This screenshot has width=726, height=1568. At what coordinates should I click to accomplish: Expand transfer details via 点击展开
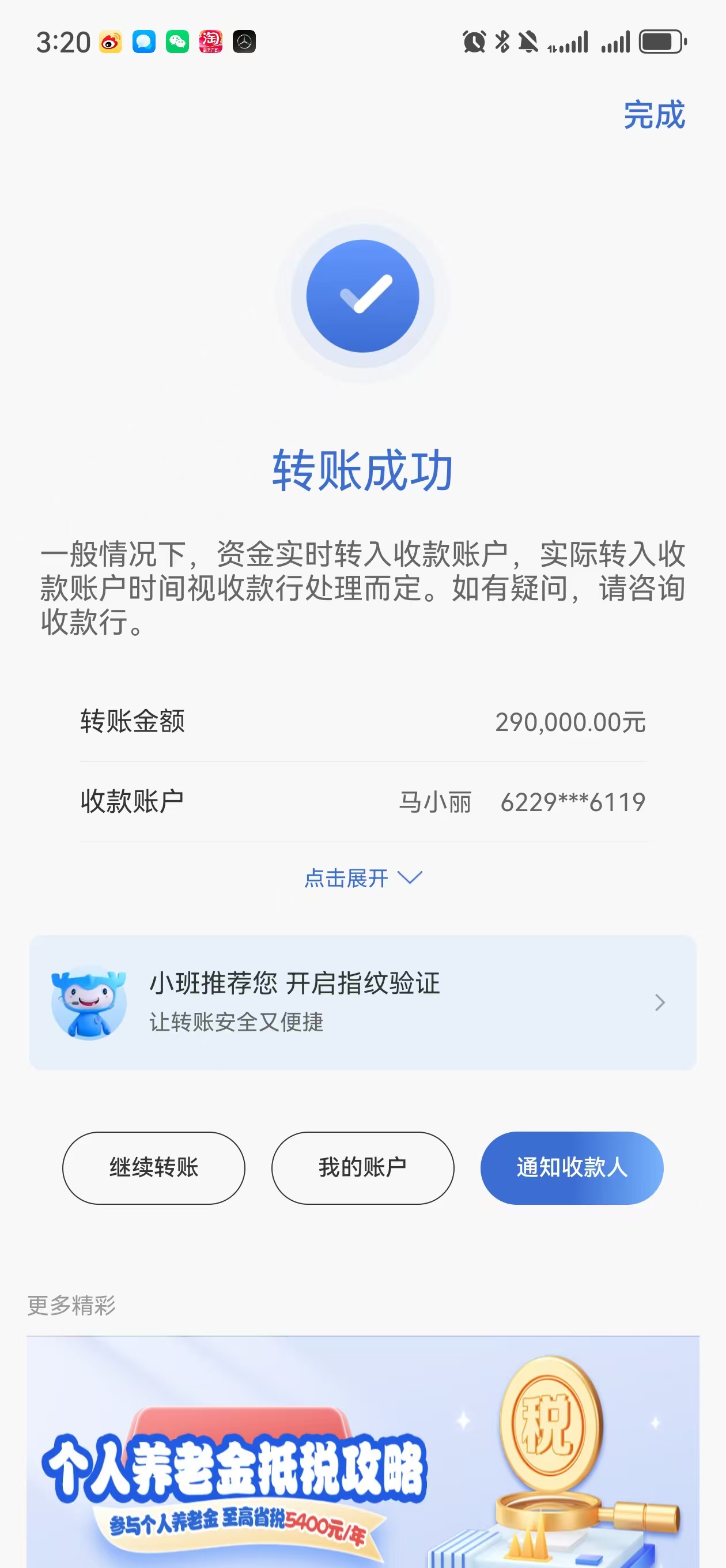coord(362,878)
